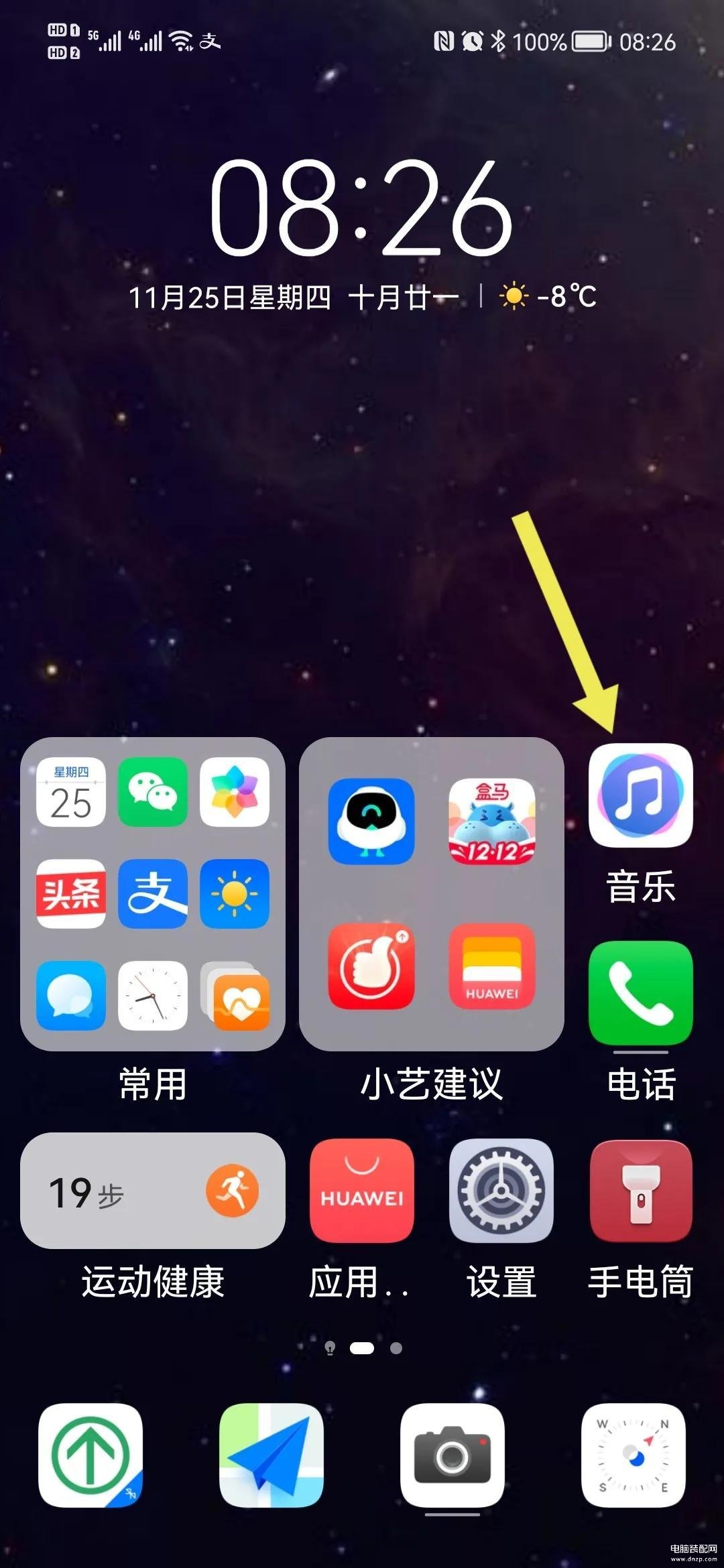This screenshot has width=724, height=1568.
Task: Open the messaging app in 常用 folder
Action: [x=71, y=995]
